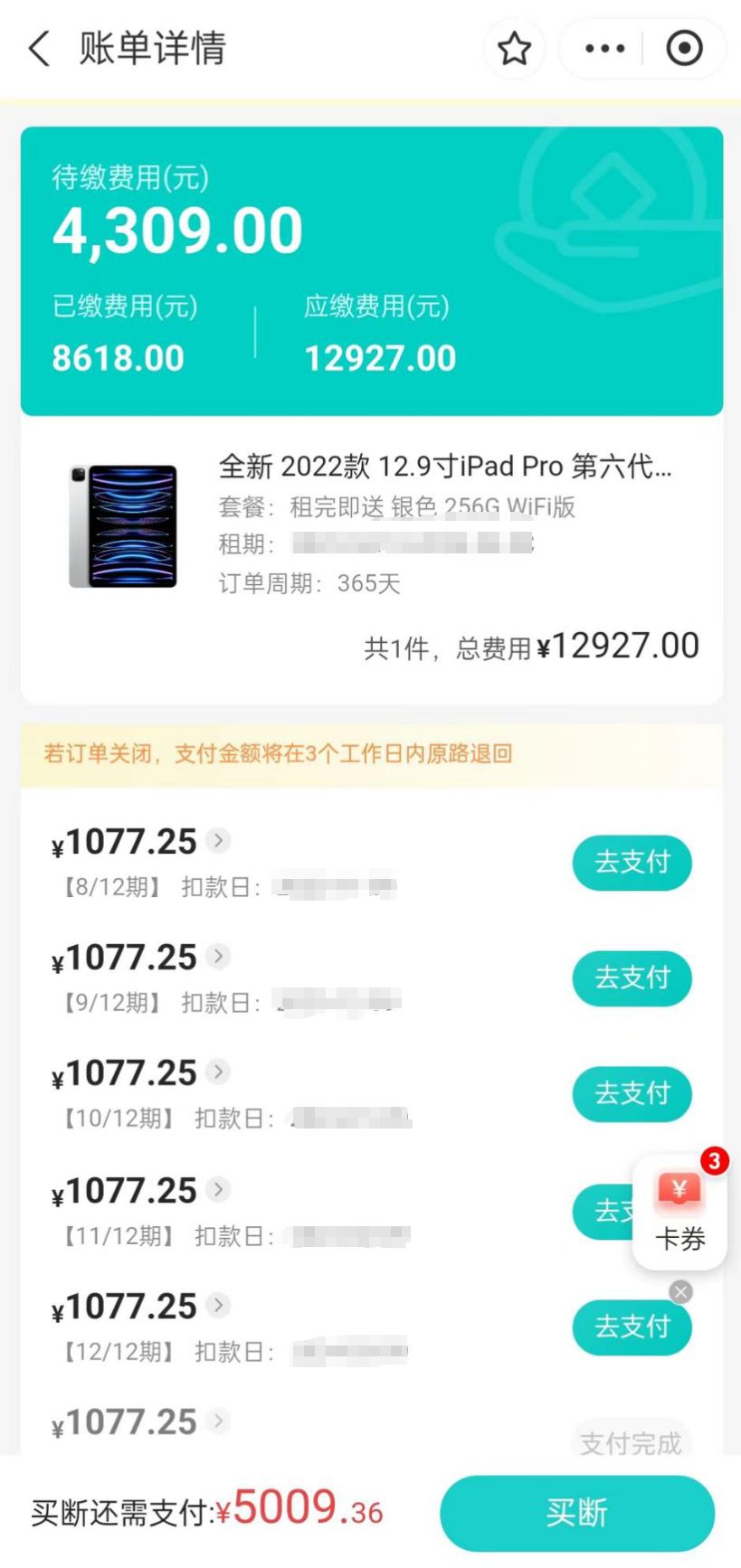Pay the 8/12期 installment with 去支付
This screenshot has width=741, height=1568.
pyautogui.click(x=632, y=862)
